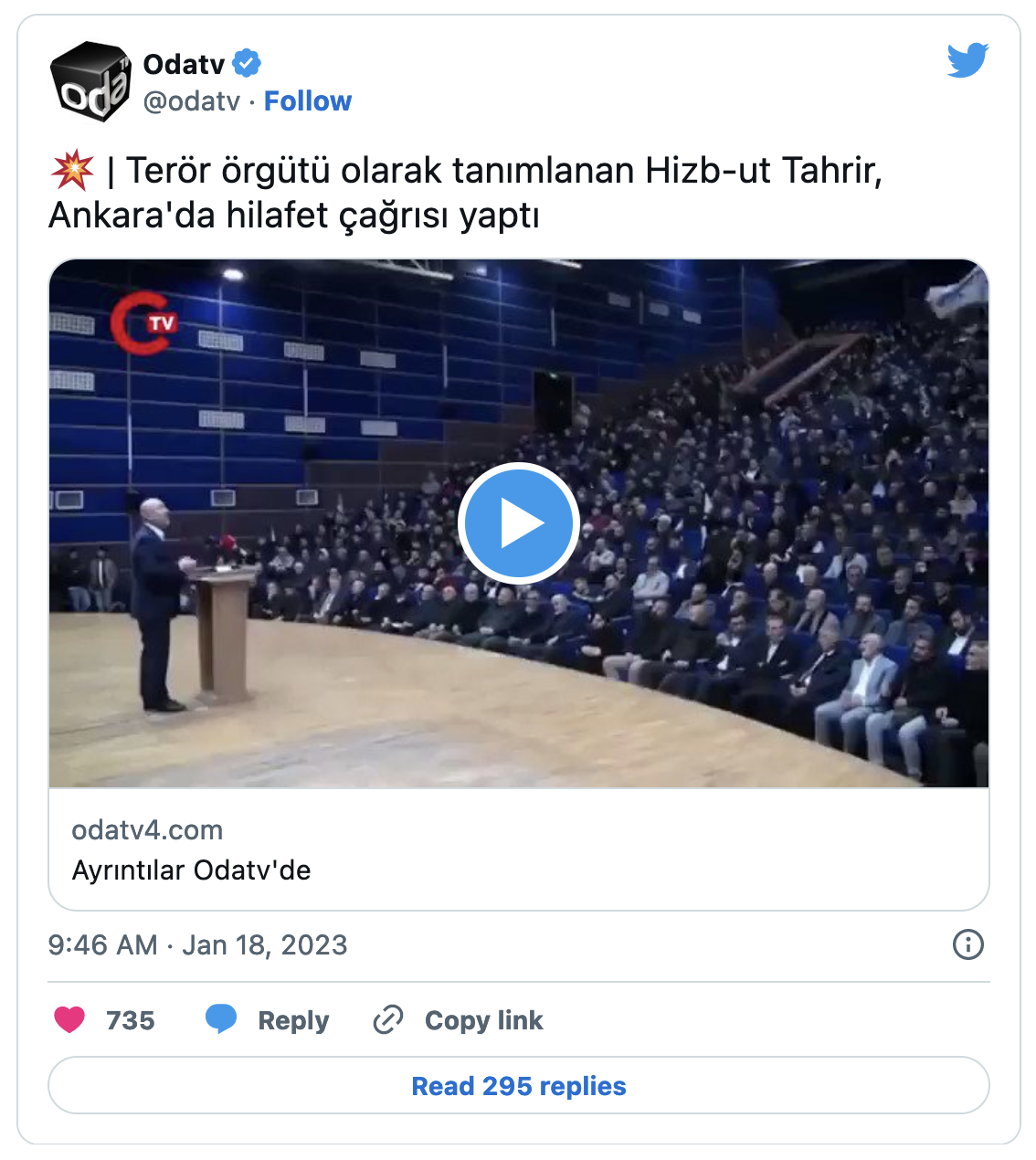Viewport: 1036px width, 1160px height.
Task: Read 295 replies
Action: (518, 1086)
